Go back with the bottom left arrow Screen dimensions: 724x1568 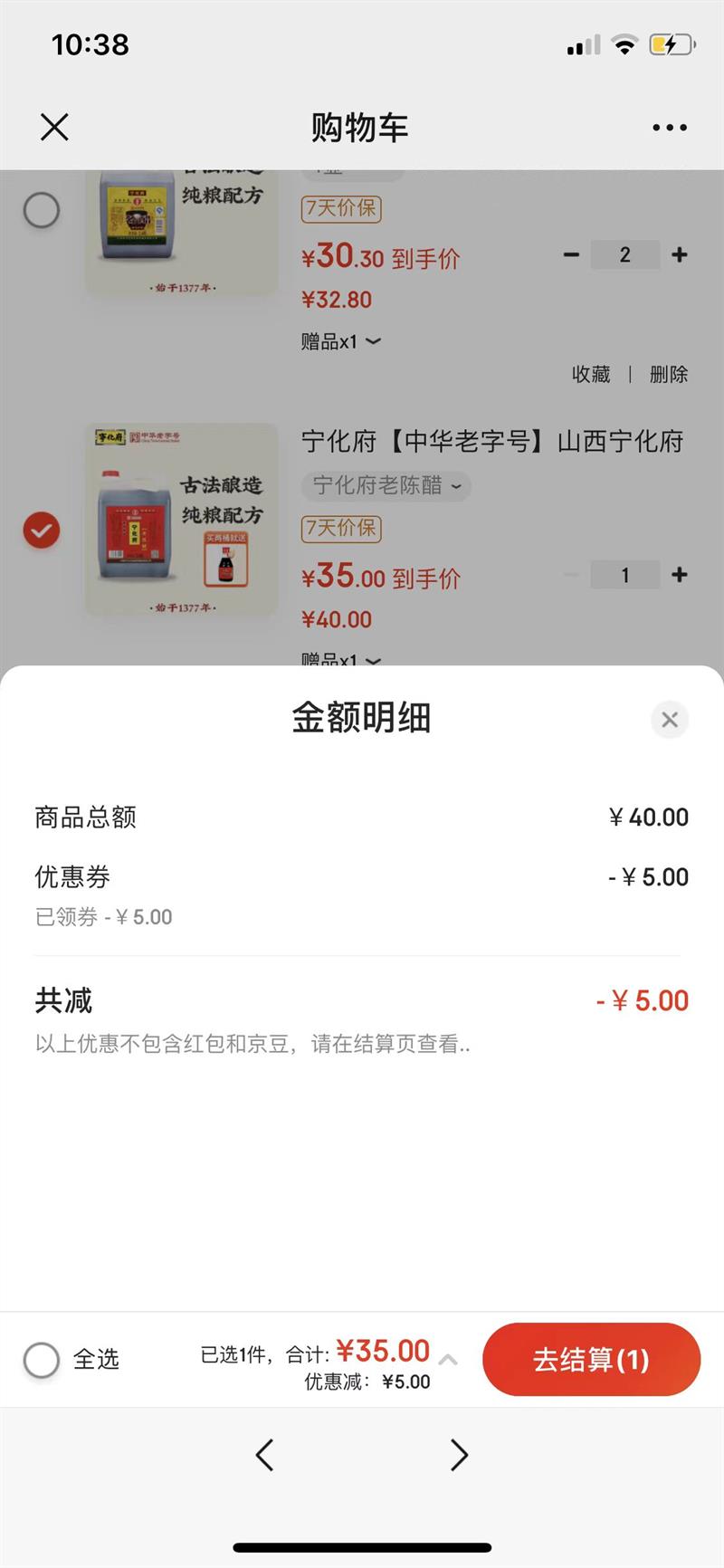264,1455
